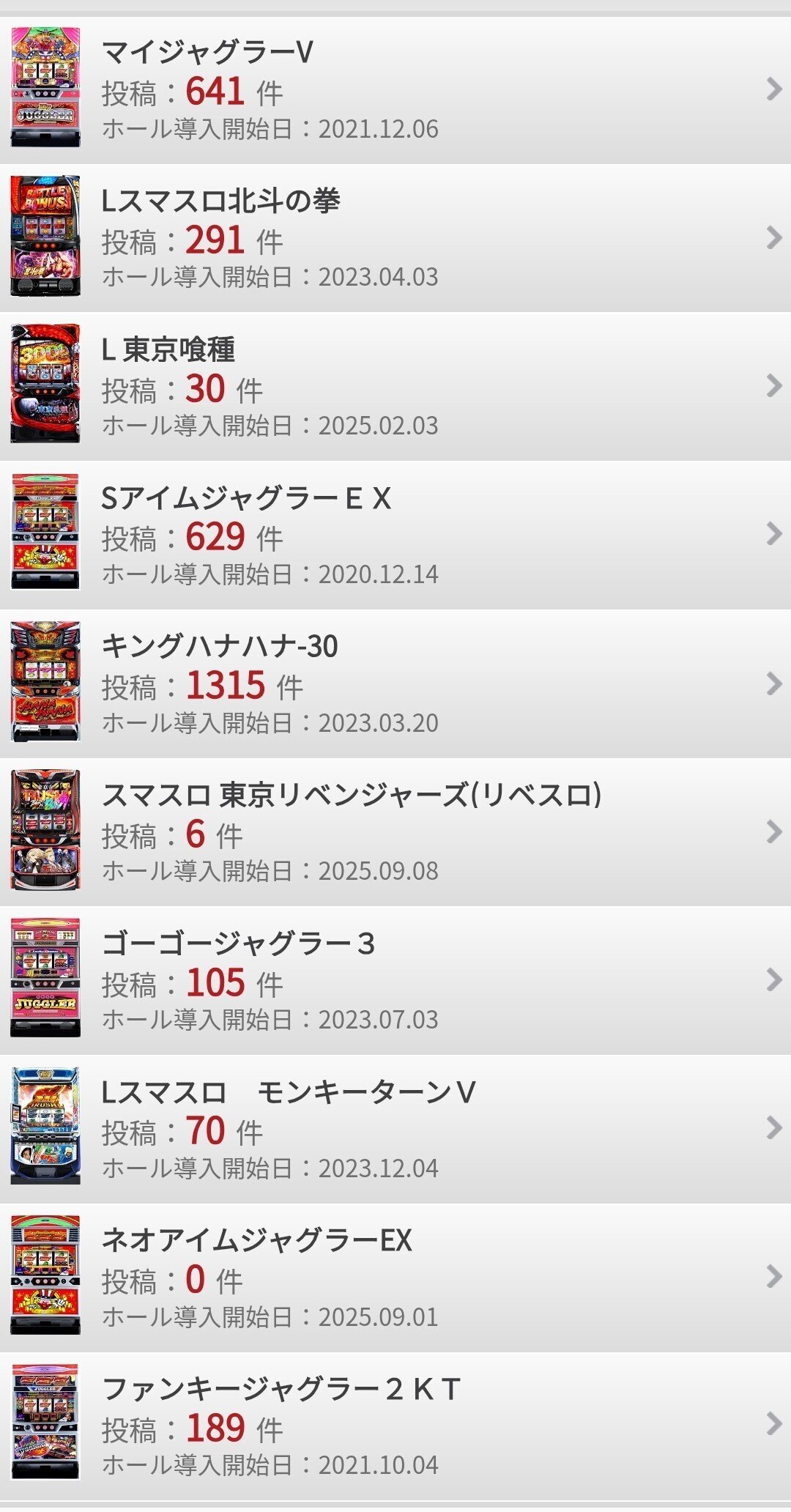Screen dimensions: 791x1512
Task: Tap the L東京喰種 machine thumbnail
Action: 45,384
